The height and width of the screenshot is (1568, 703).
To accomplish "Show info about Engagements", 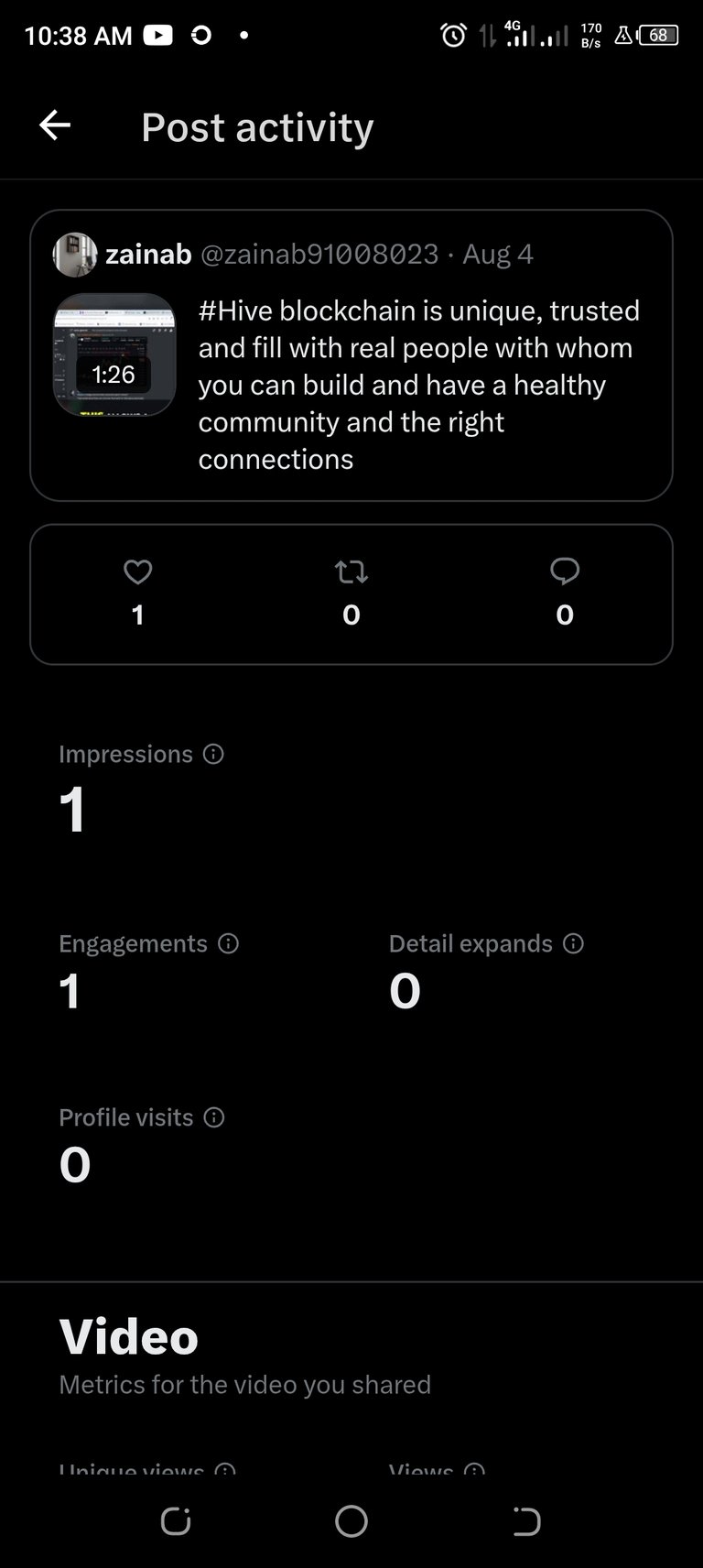I will [x=229, y=943].
